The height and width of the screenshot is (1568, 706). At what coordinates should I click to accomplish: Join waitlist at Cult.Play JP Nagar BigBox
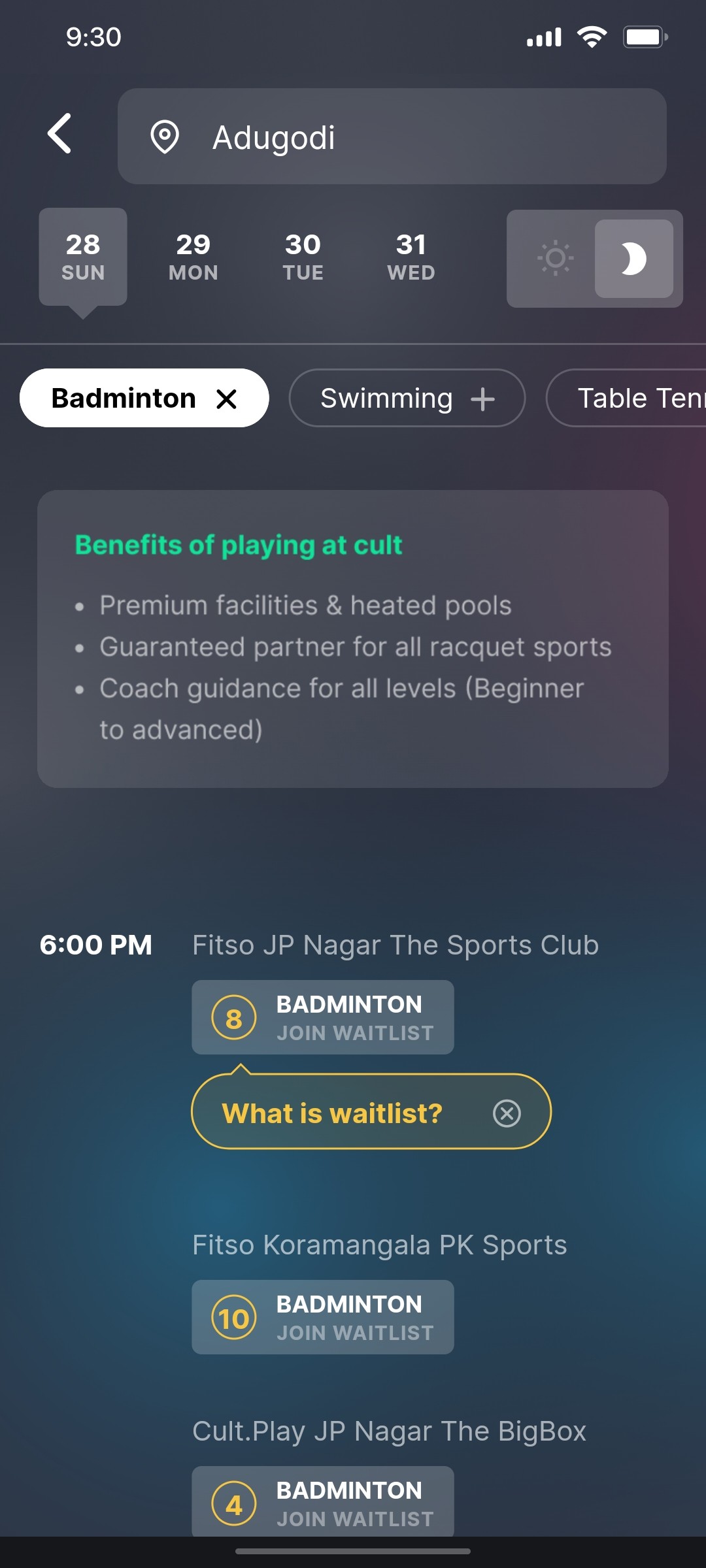[x=322, y=1501]
